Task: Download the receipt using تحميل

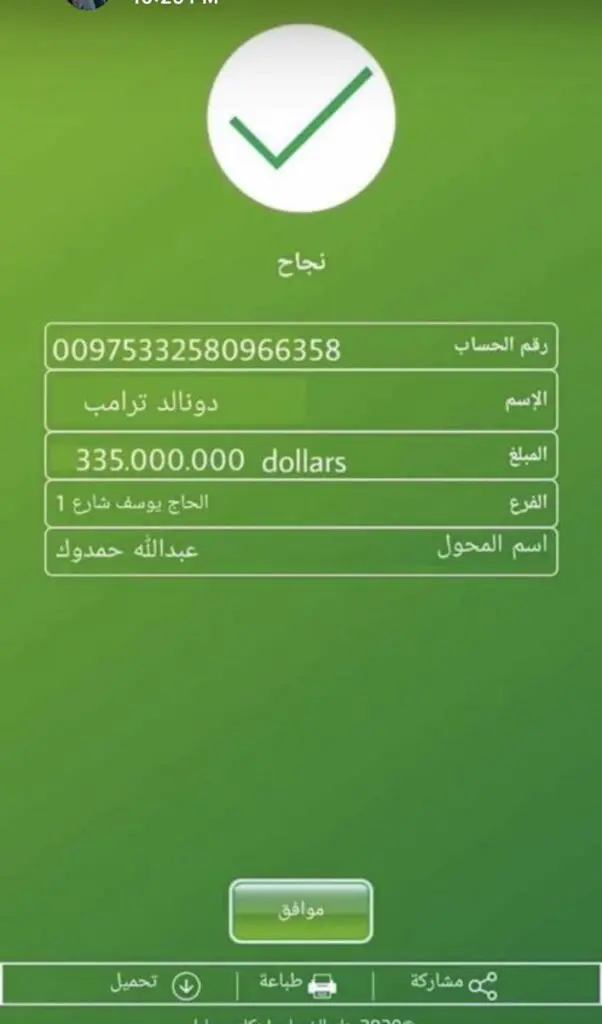Action: coord(155,985)
